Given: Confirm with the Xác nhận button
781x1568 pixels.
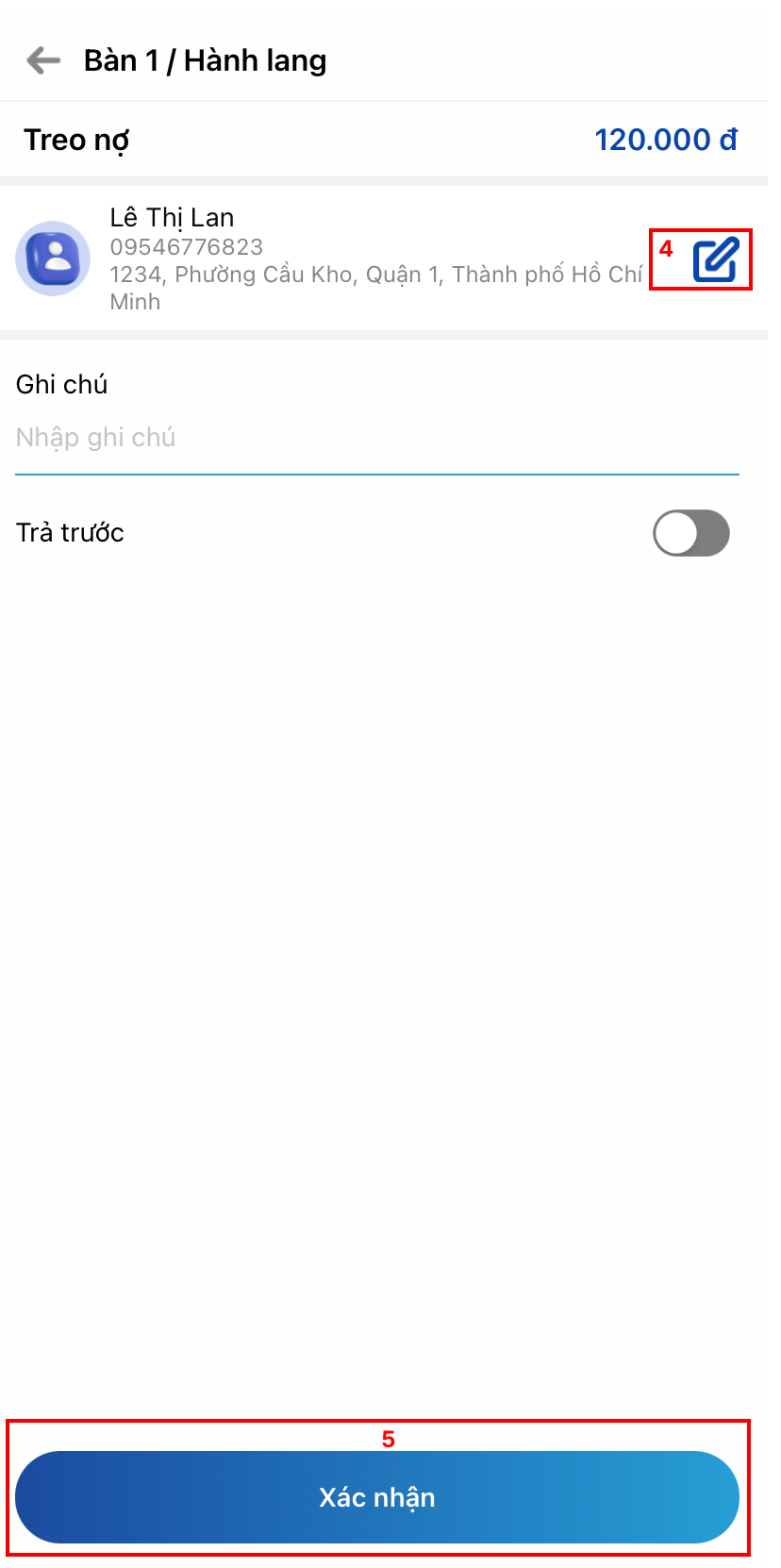Looking at the screenshot, I should pos(377,1497).
